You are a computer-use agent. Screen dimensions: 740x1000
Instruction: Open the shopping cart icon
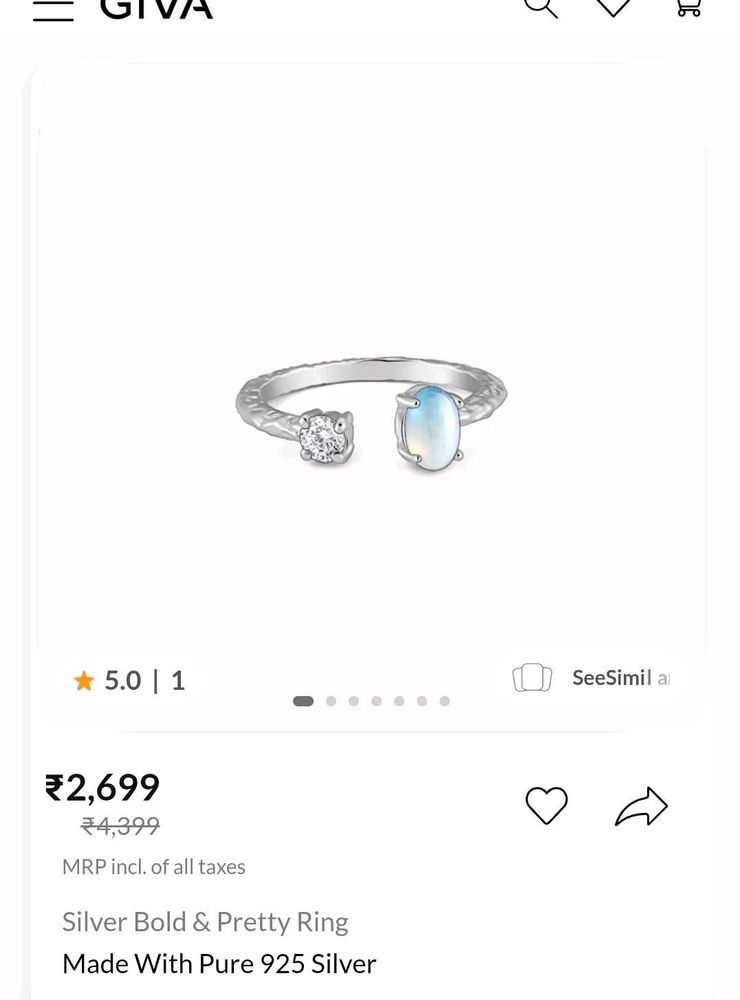[687, 7]
